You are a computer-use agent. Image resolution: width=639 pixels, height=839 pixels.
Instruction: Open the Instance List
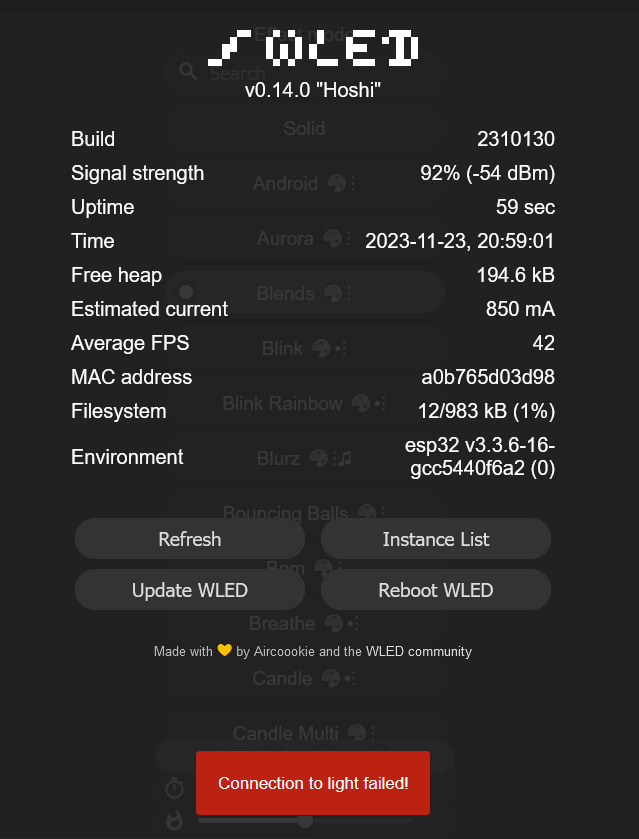tap(435, 539)
